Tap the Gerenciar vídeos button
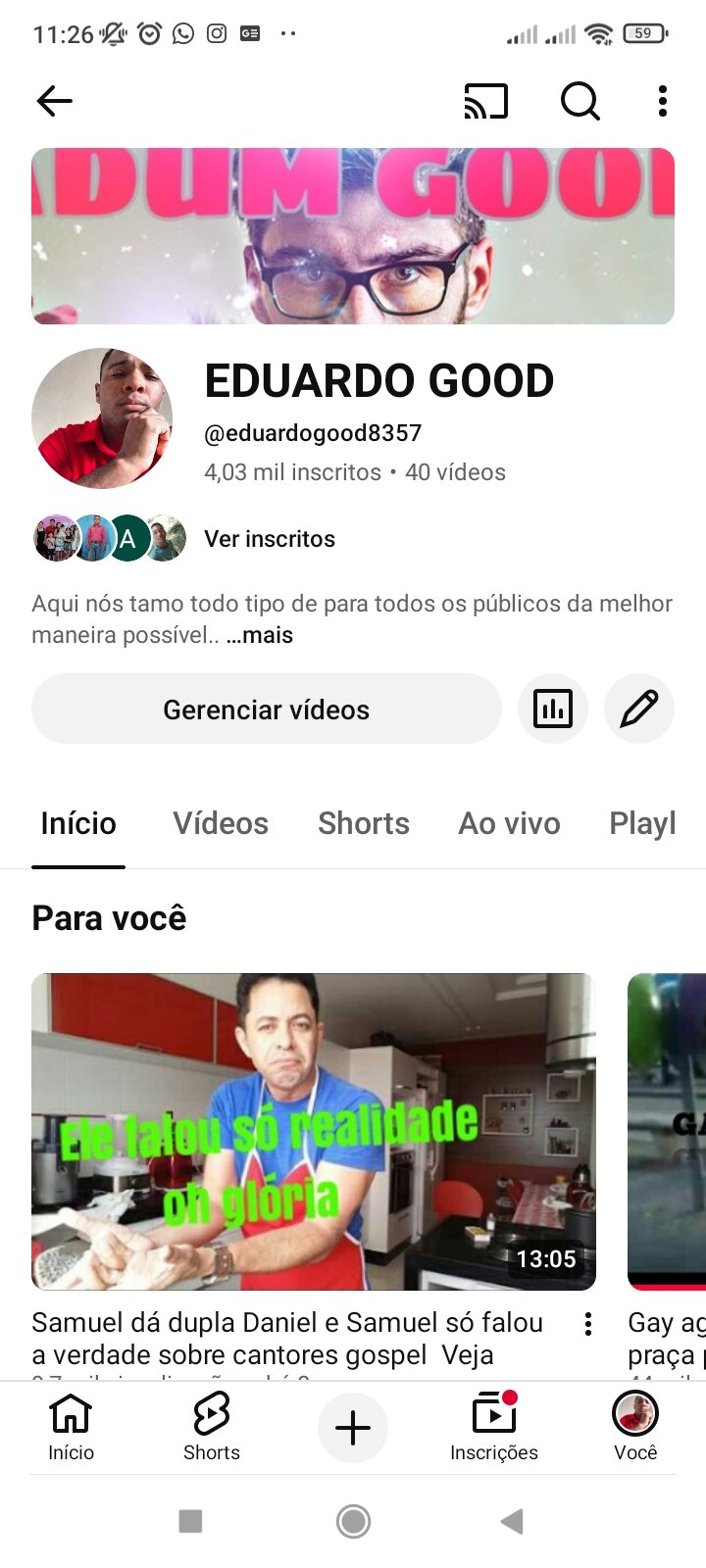The width and height of the screenshot is (706, 1568). coord(266,710)
